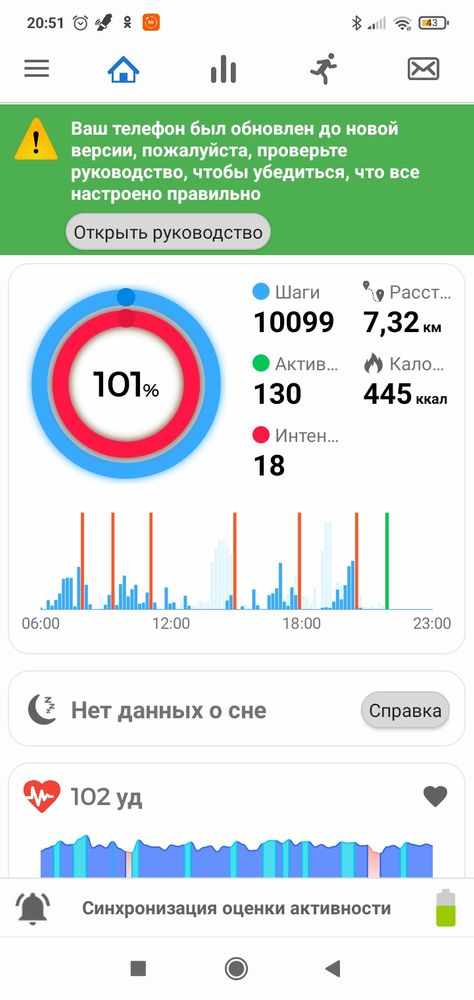
Task: Switch to the home tab
Action: (123, 69)
